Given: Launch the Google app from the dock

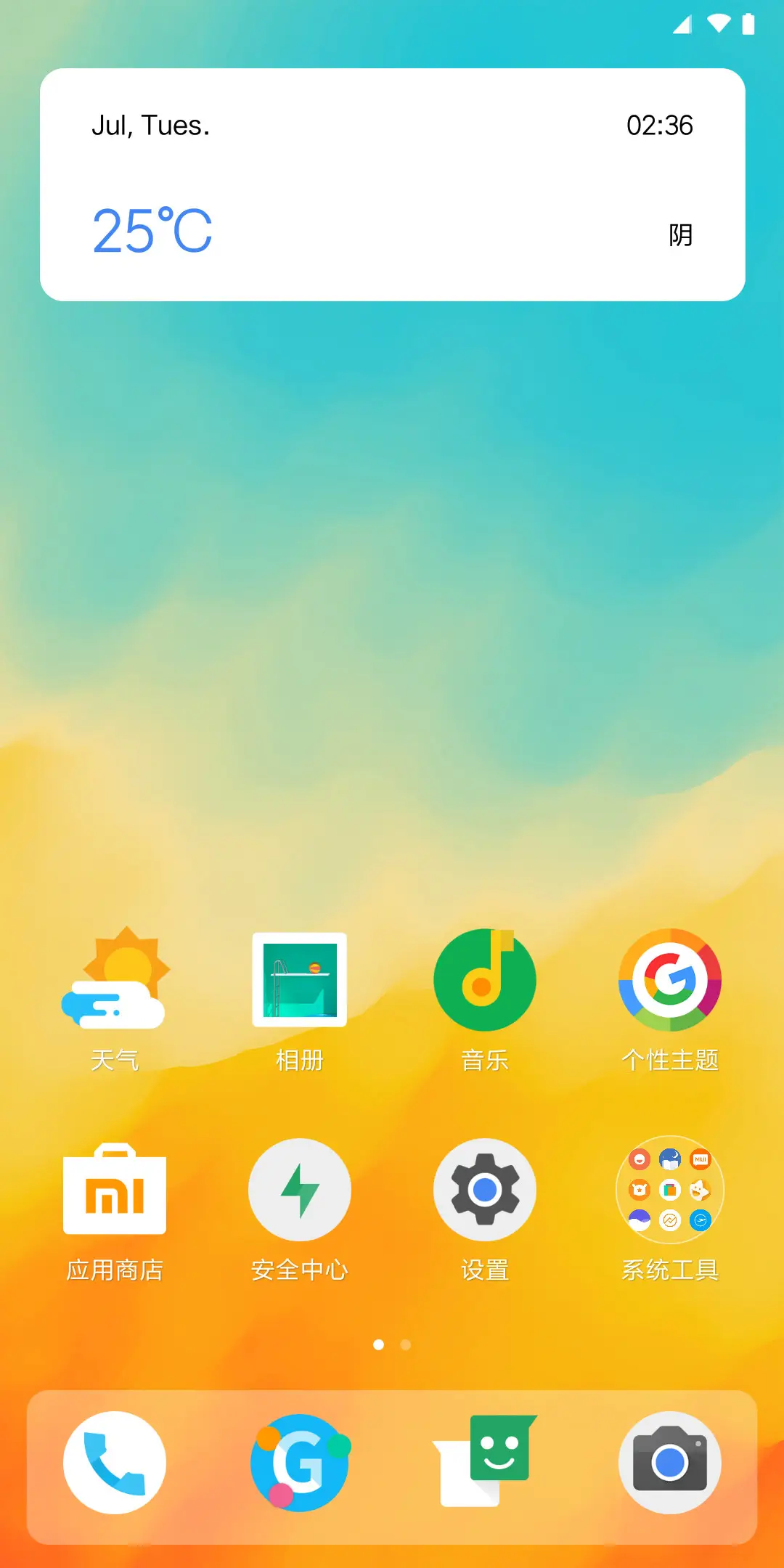Looking at the screenshot, I should point(300,1463).
